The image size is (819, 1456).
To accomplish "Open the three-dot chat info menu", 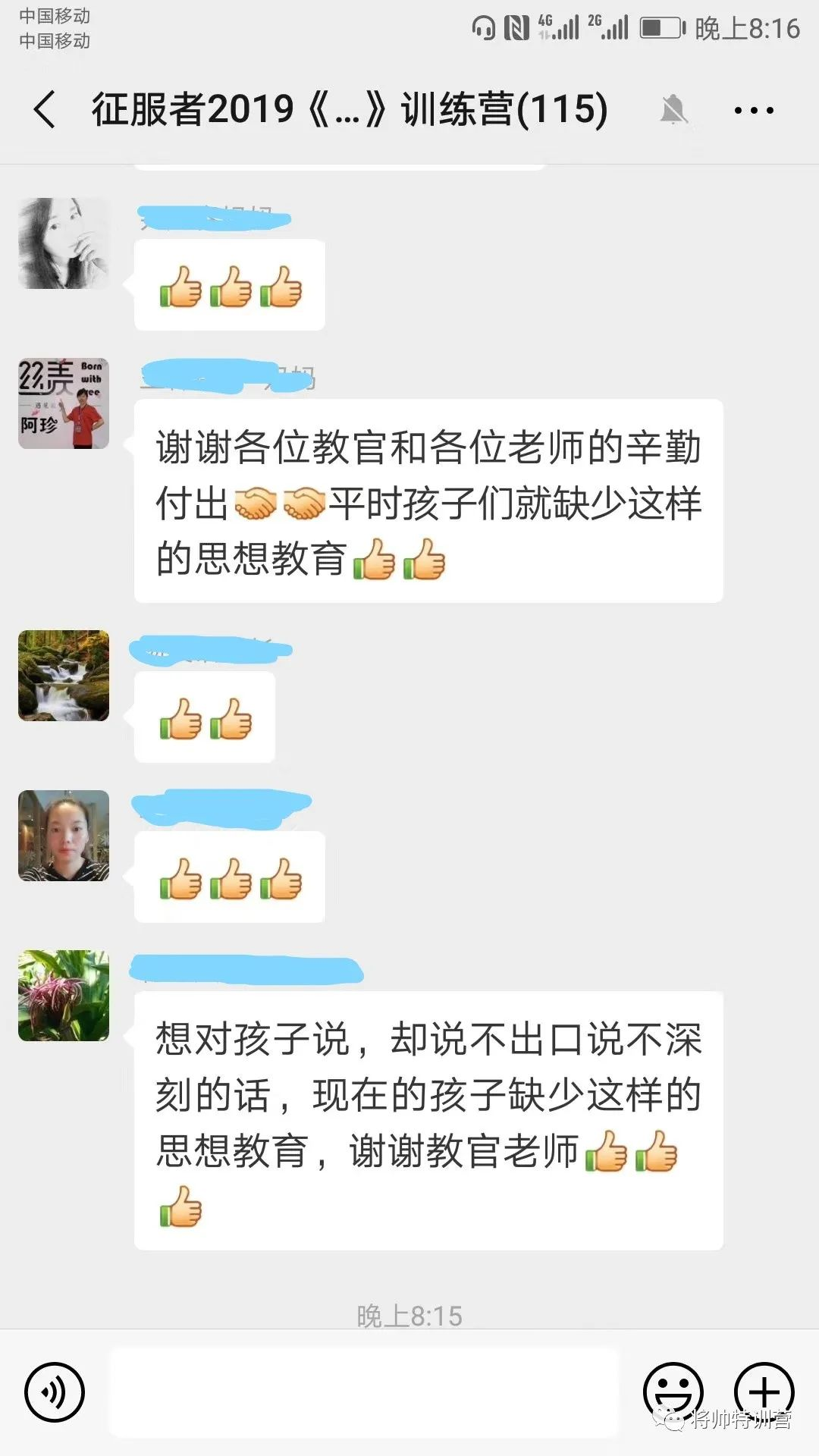I will pos(753,110).
